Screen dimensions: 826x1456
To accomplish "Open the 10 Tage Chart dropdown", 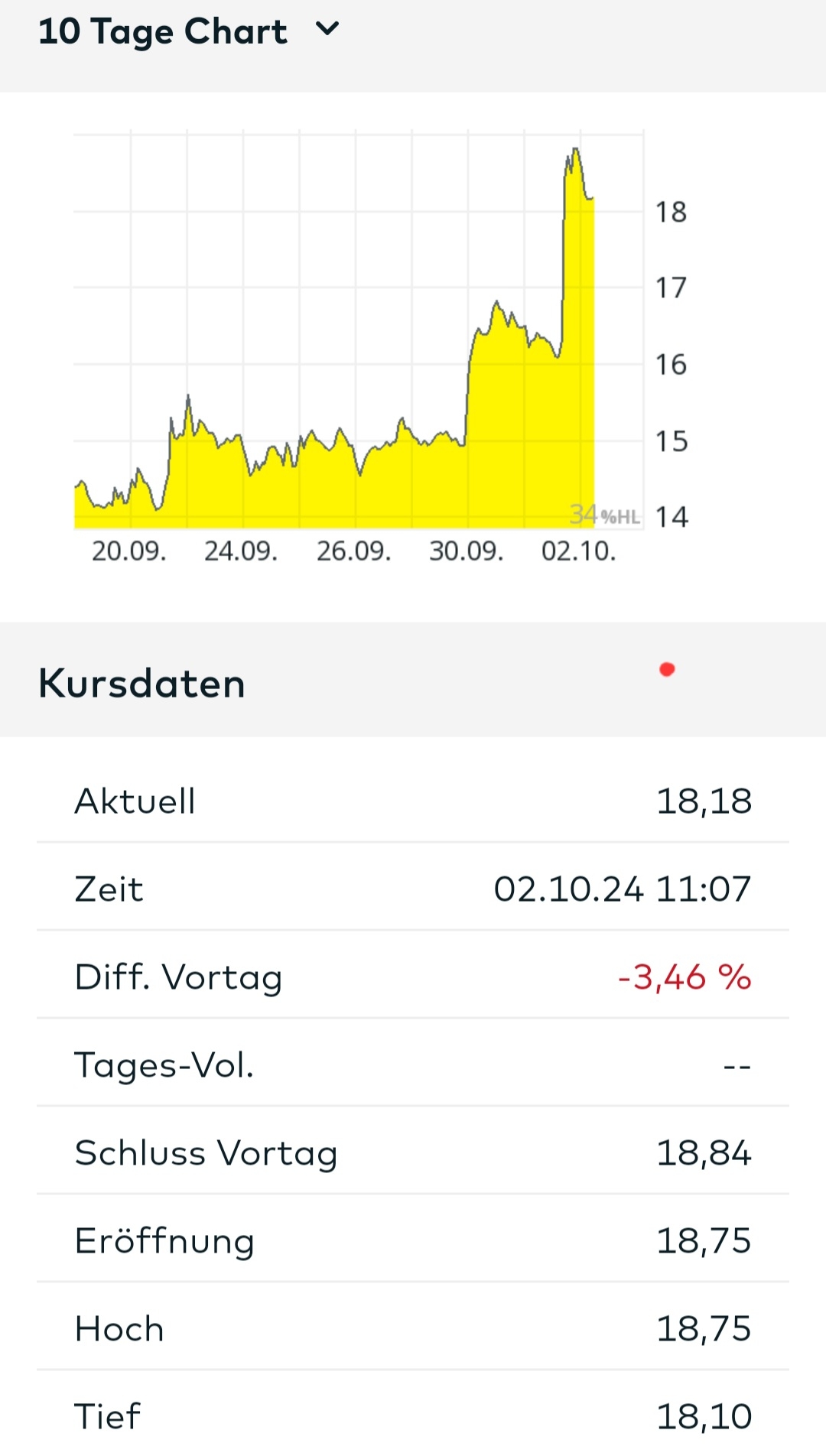I will click(164, 31).
